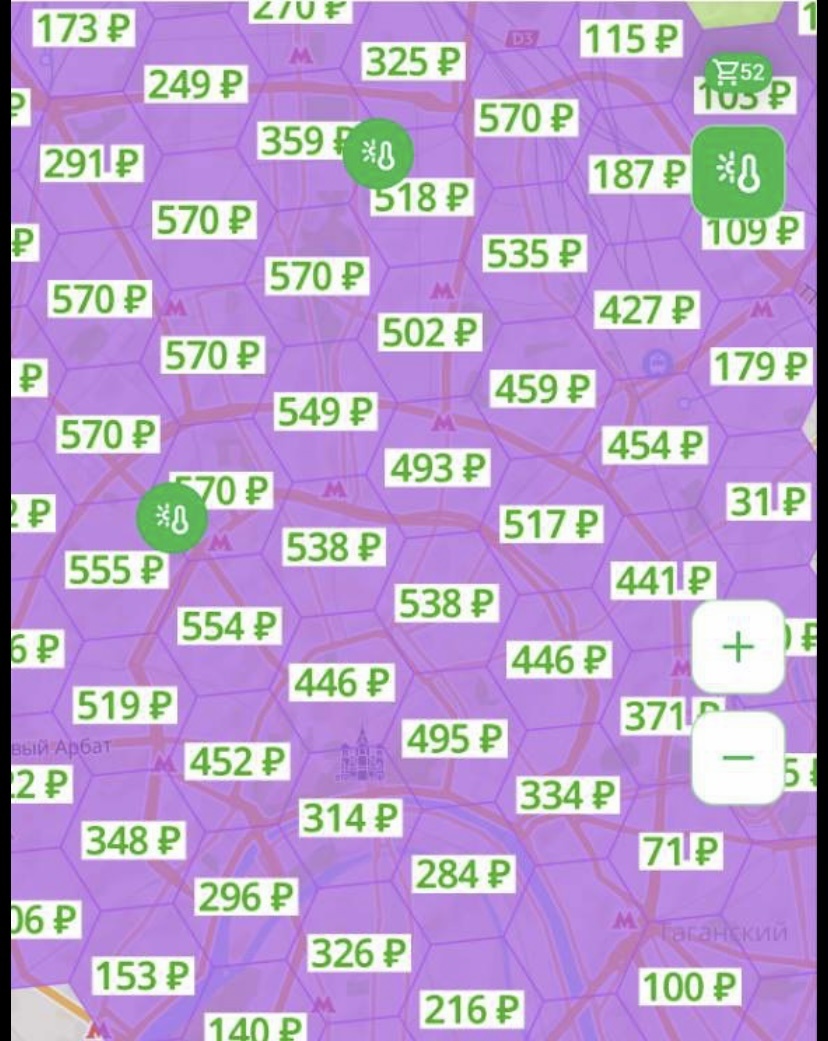Select the round thermometer marker near 359 ₽

pos(377,155)
